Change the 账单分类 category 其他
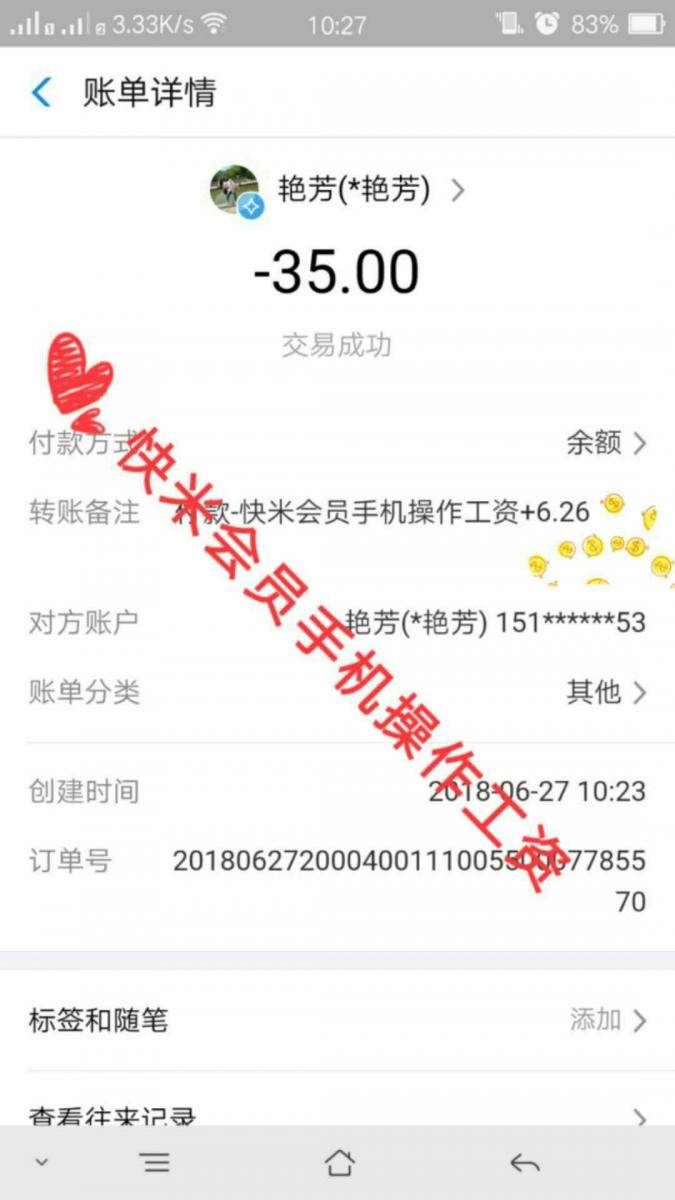This screenshot has width=675, height=1200. 606,692
